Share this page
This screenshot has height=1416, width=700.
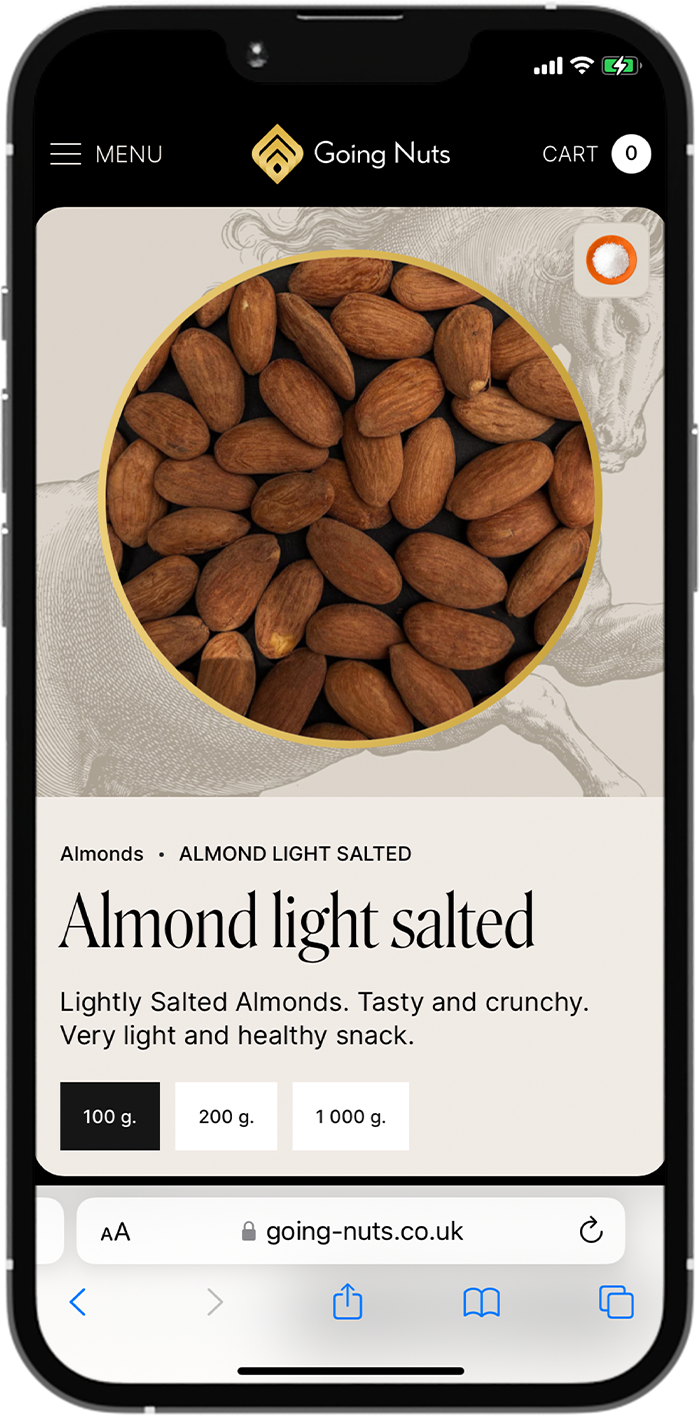click(x=347, y=1301)
